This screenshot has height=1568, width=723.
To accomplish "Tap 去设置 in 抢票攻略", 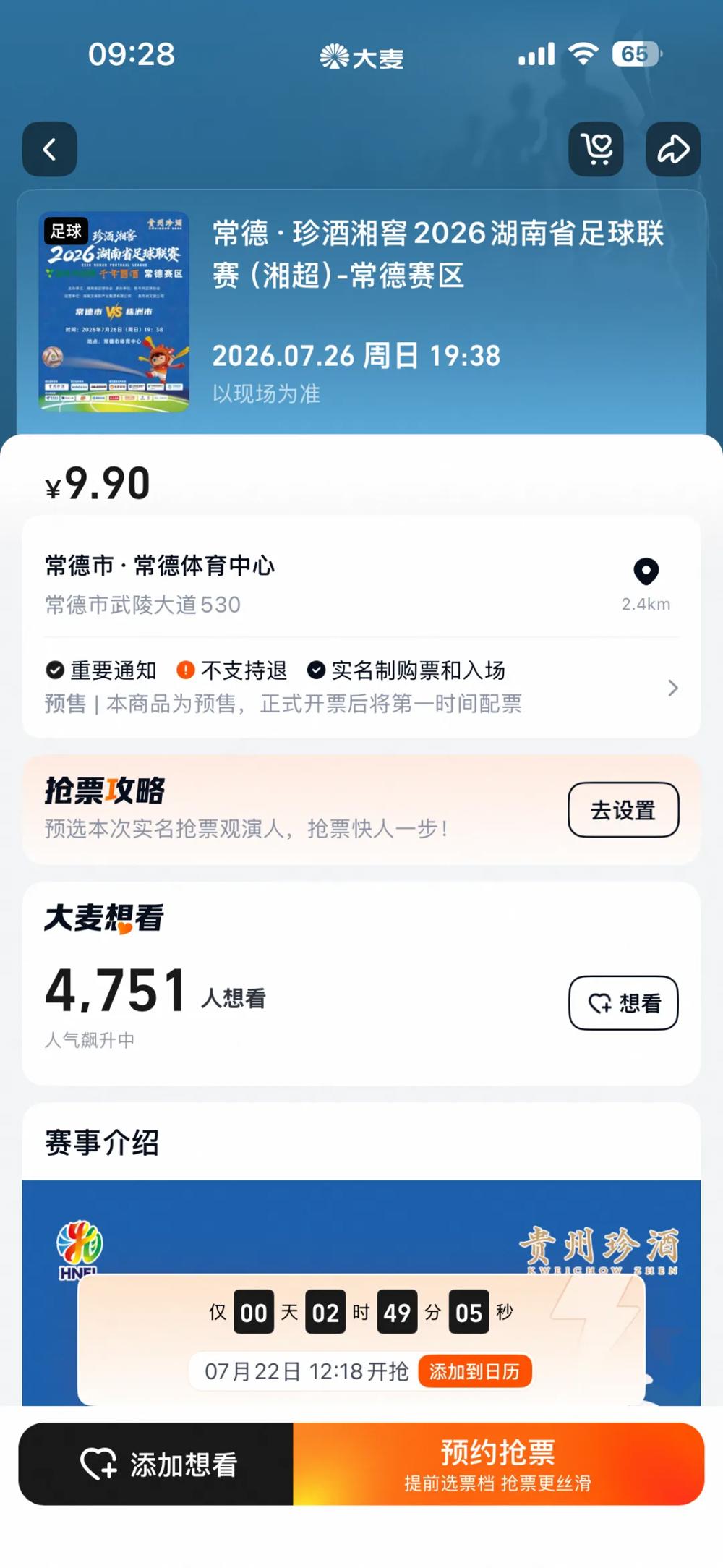I will point(623,810).
